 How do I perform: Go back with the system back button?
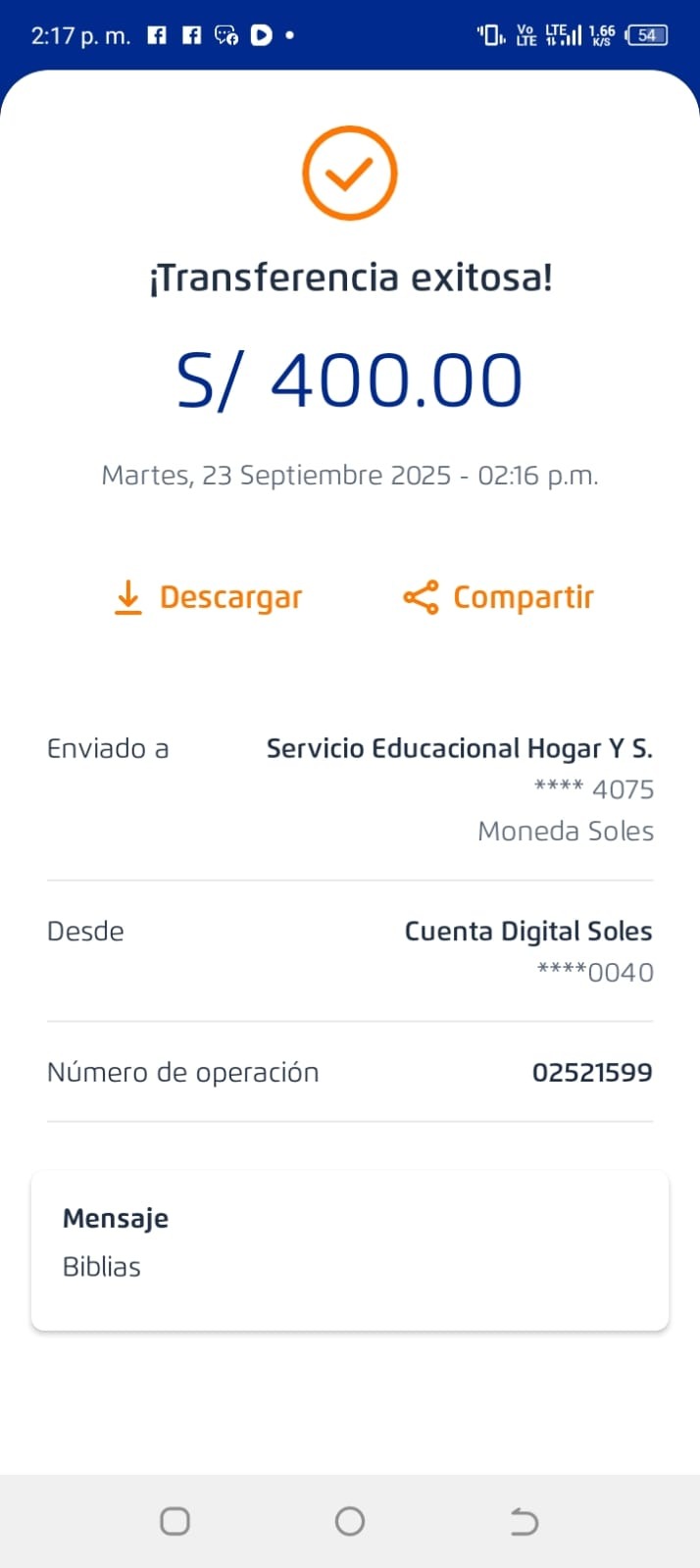coord(525,1521)
